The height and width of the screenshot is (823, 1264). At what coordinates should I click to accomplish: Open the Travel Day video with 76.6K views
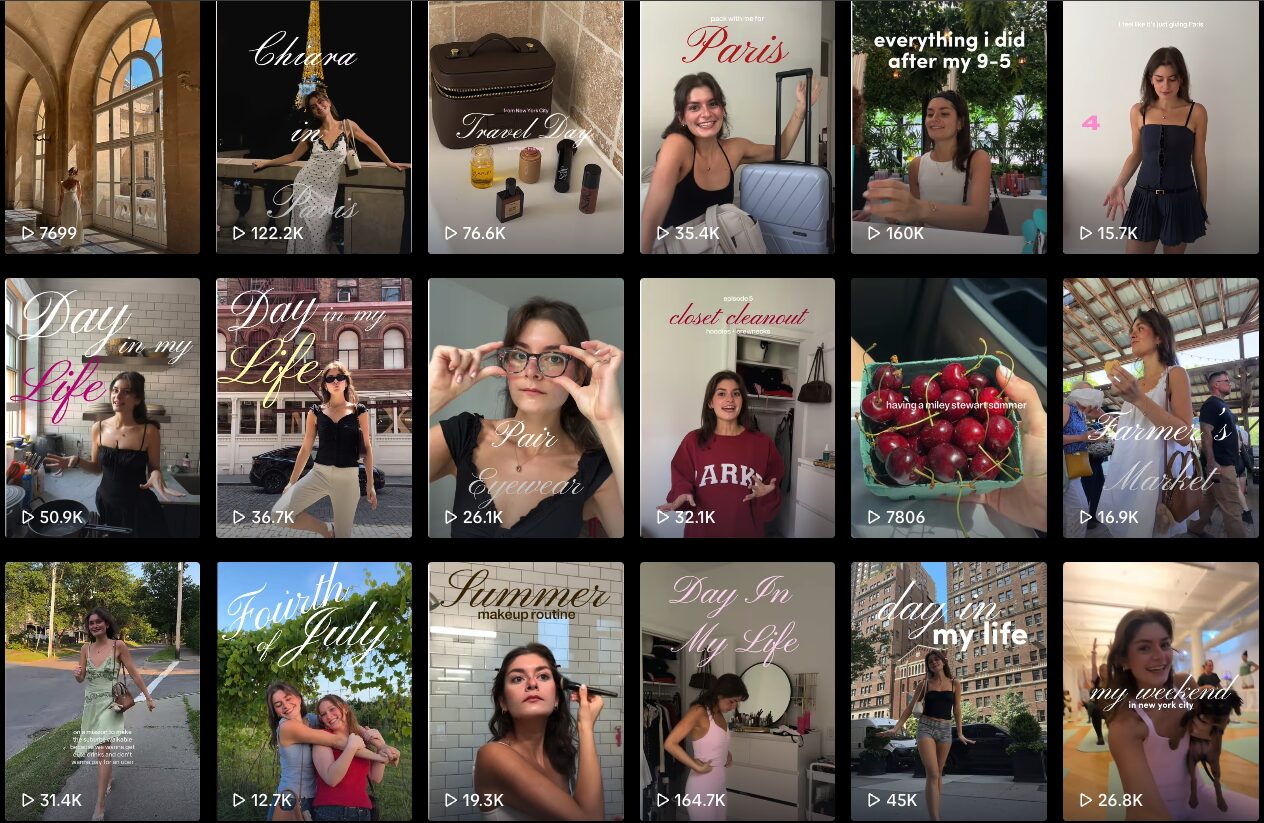pyautogui.click(x=526, y=127)
